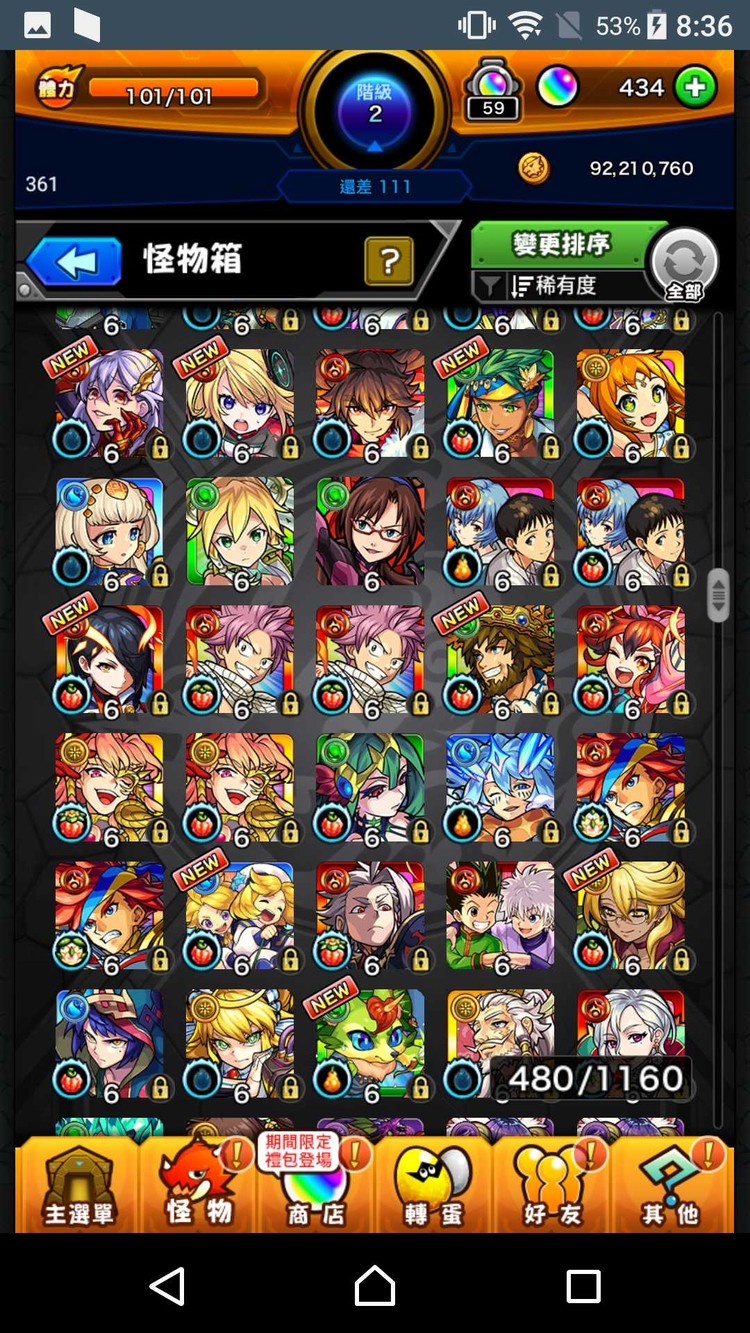750x1333 pixels.
Task: Select the bearded king monster with crown
Action: click(x=500, y=660)
